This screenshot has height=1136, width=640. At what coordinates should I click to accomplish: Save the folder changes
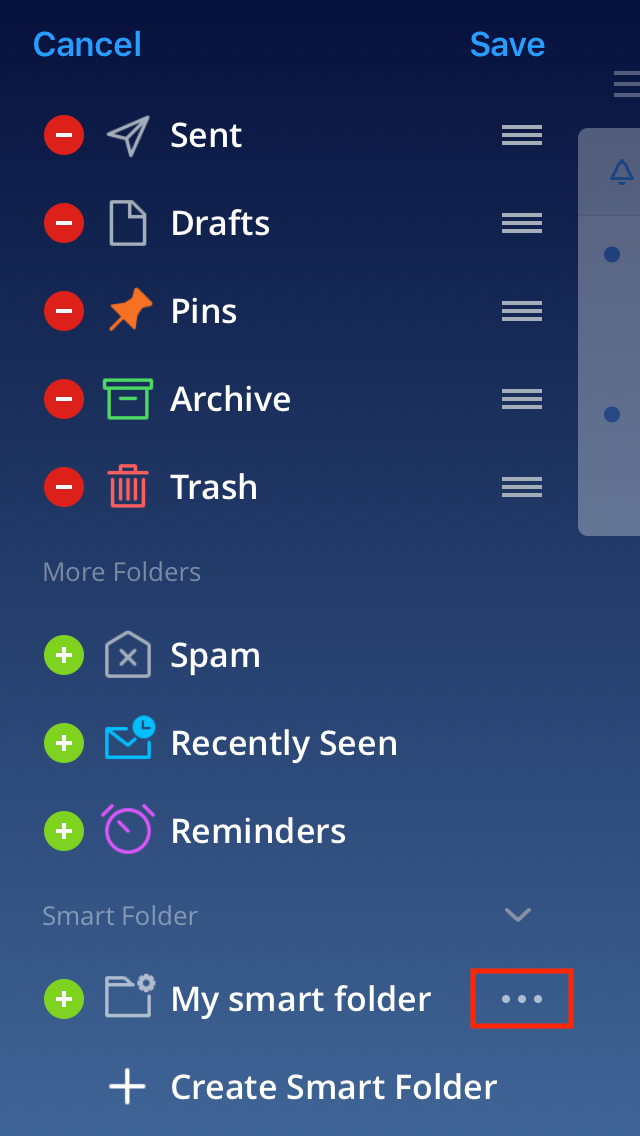[507, 44]
